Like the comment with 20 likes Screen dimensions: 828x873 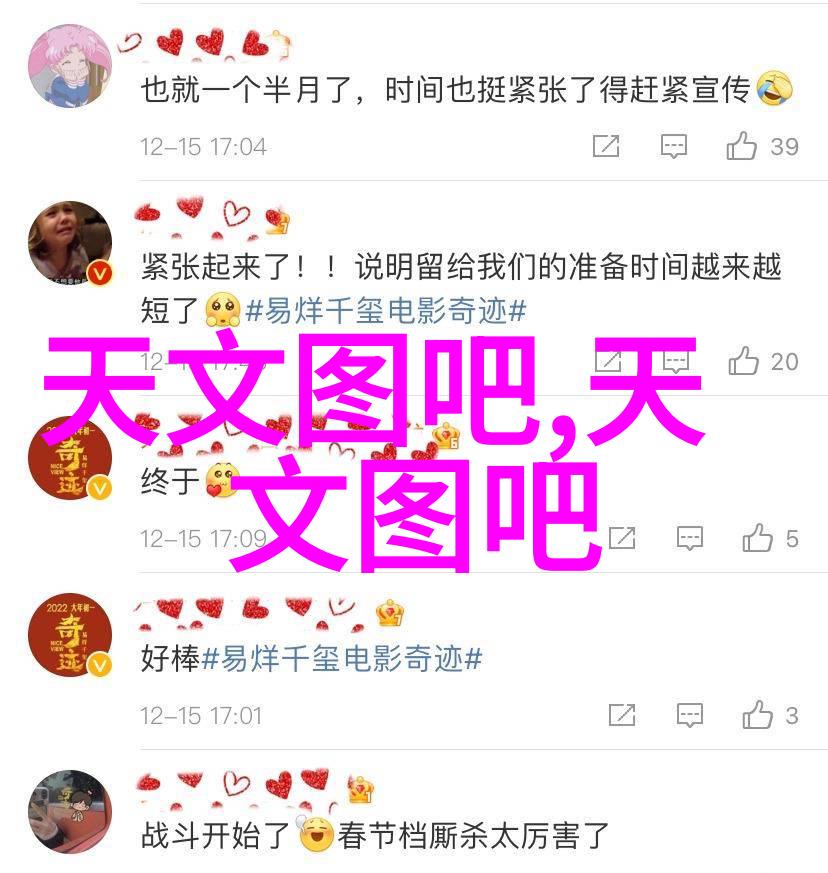click(743, 361)
